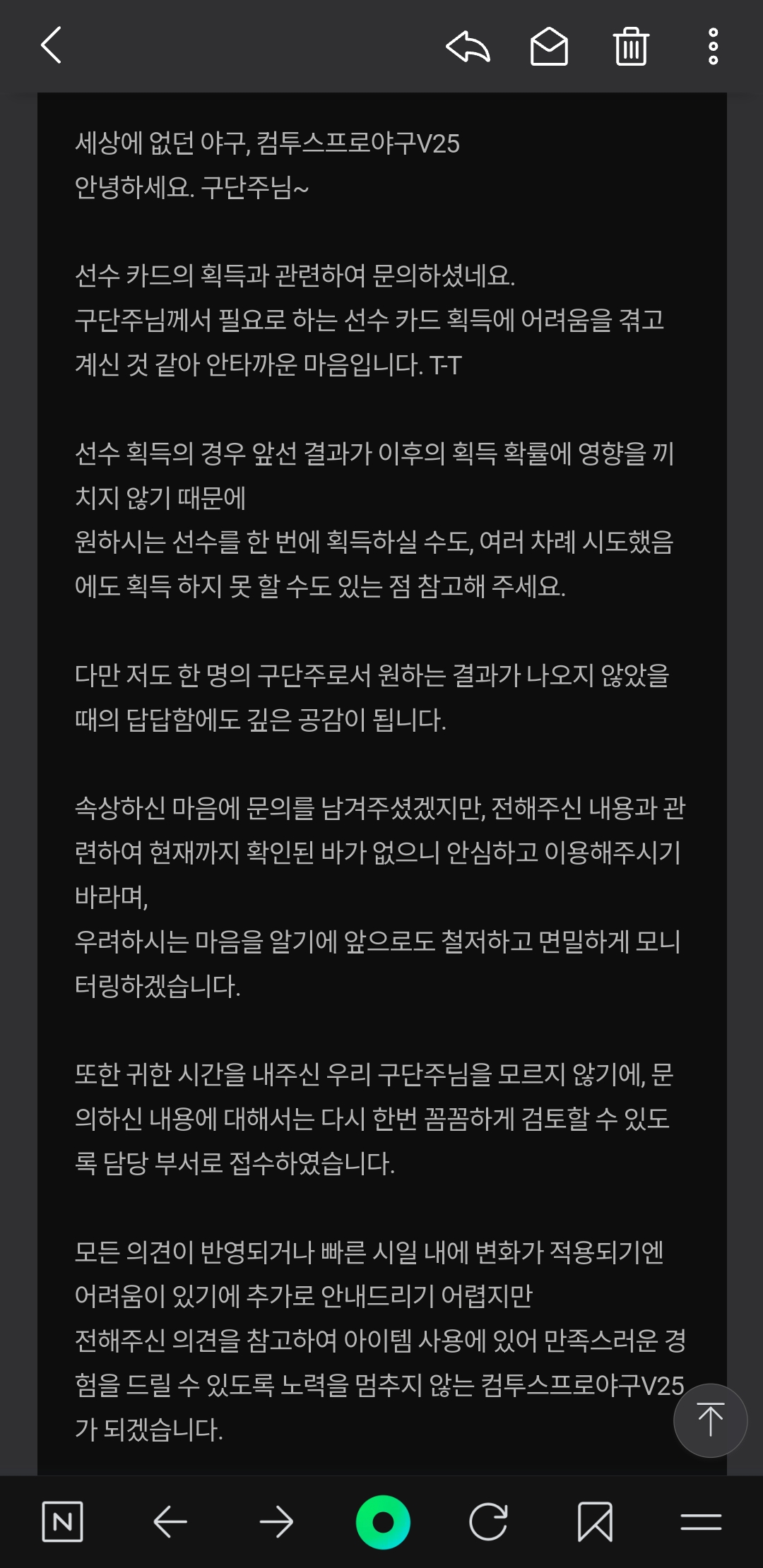Open the browser hamburger menu
This screenshot has height=1568, width=763.
pos(701,1521)
